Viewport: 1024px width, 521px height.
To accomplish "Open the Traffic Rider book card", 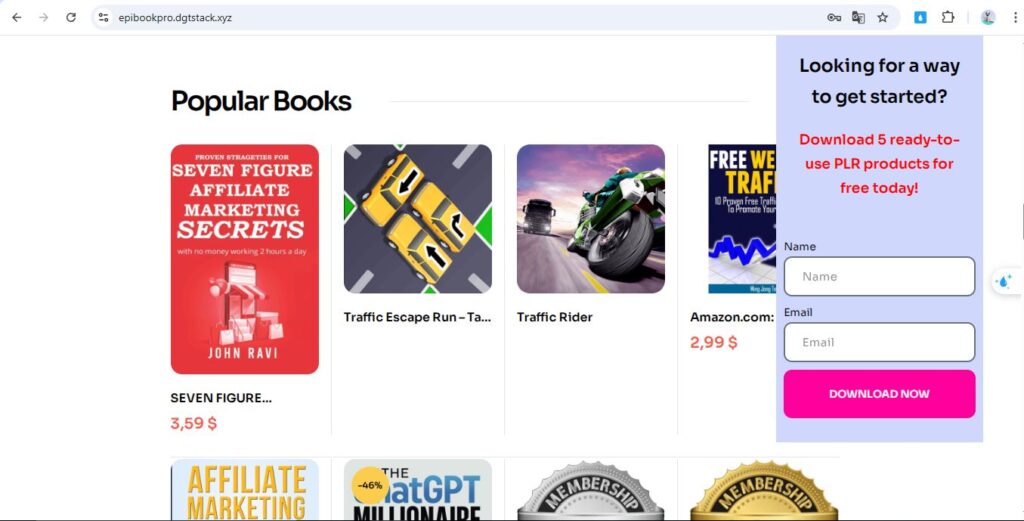I will click(x=591, y=219).
